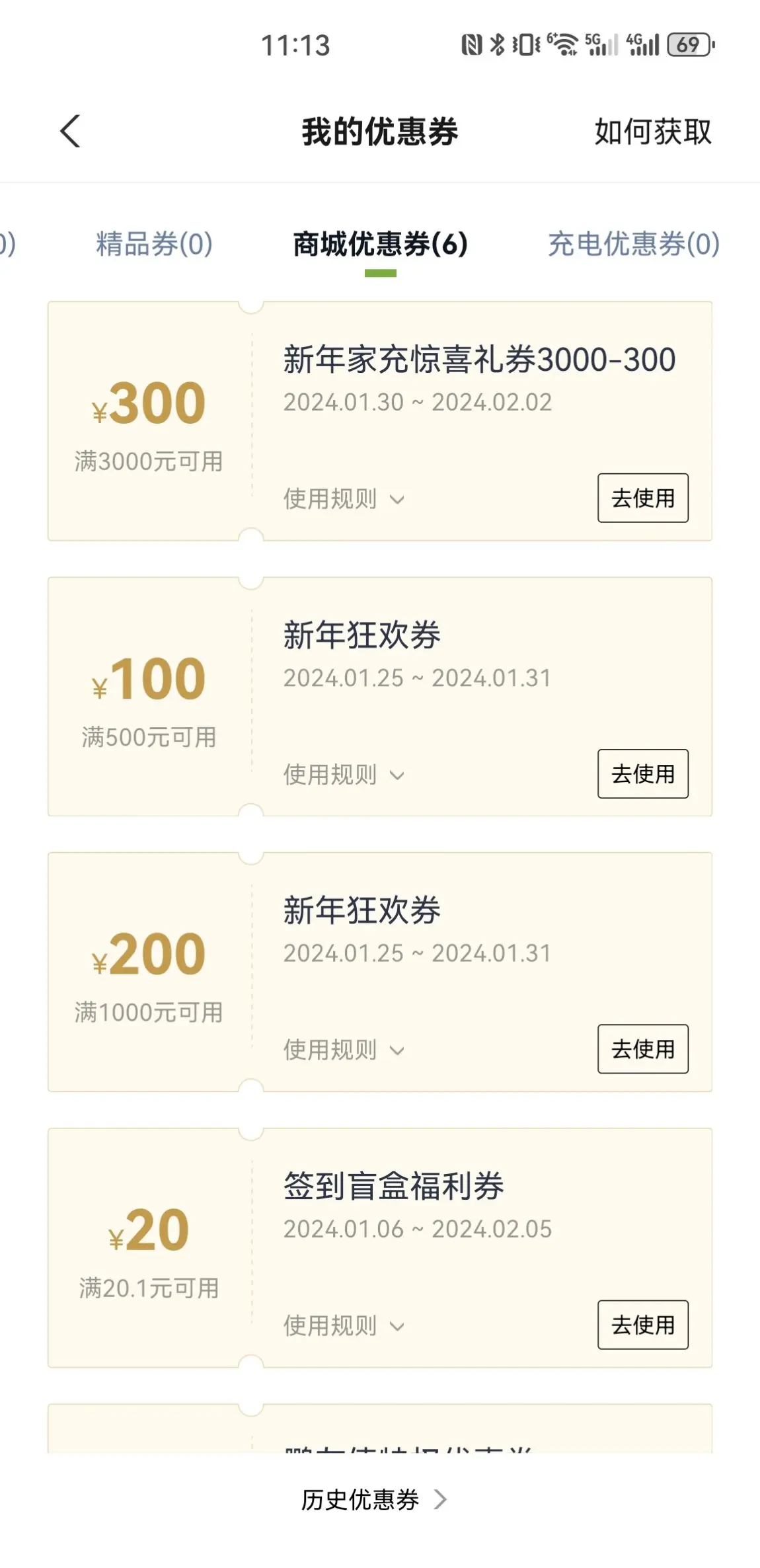The image size is (760, 1568).
Task: Expand 使用规则 for the ¥200 coupon
Action: point(343,1050)
